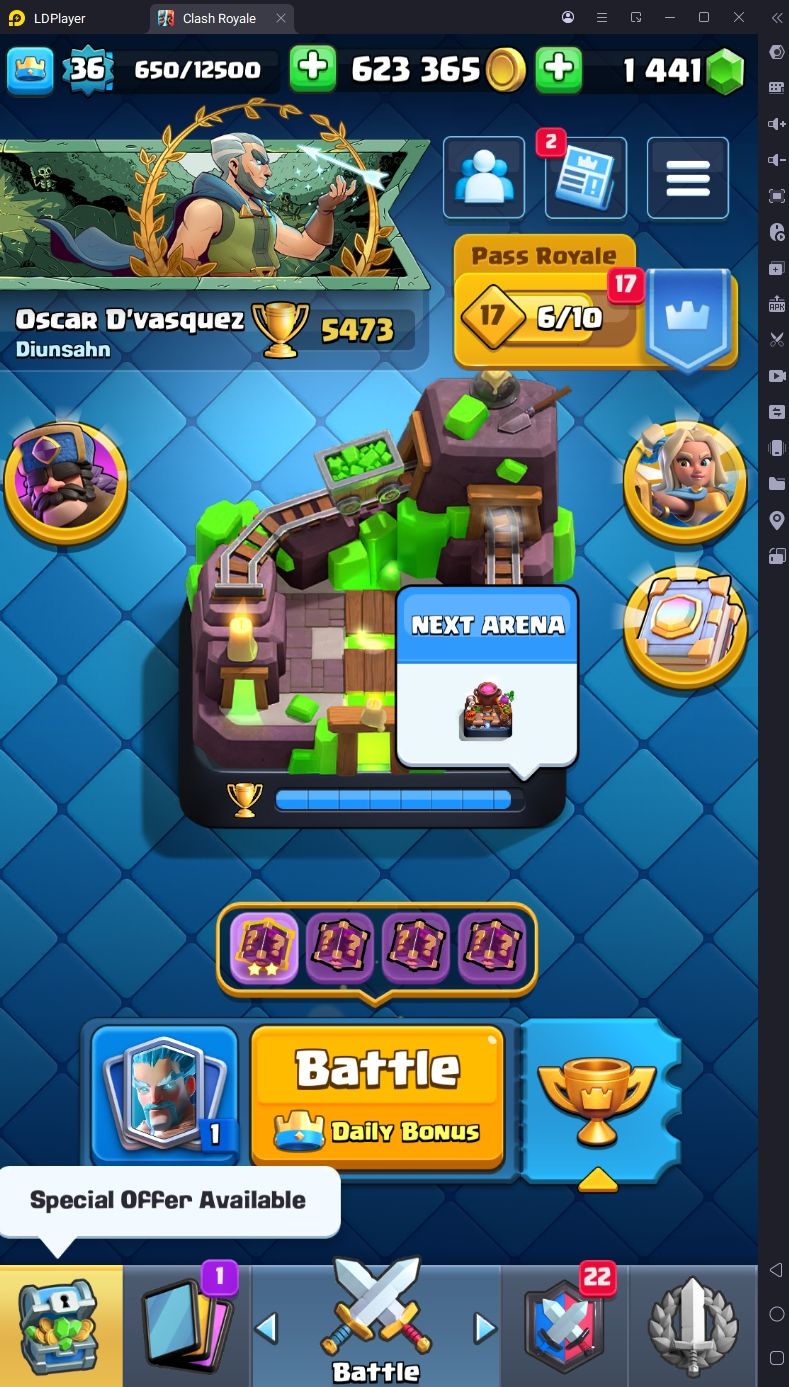
Task: Buy gems with the plus button
Action: tap(558, 68)
